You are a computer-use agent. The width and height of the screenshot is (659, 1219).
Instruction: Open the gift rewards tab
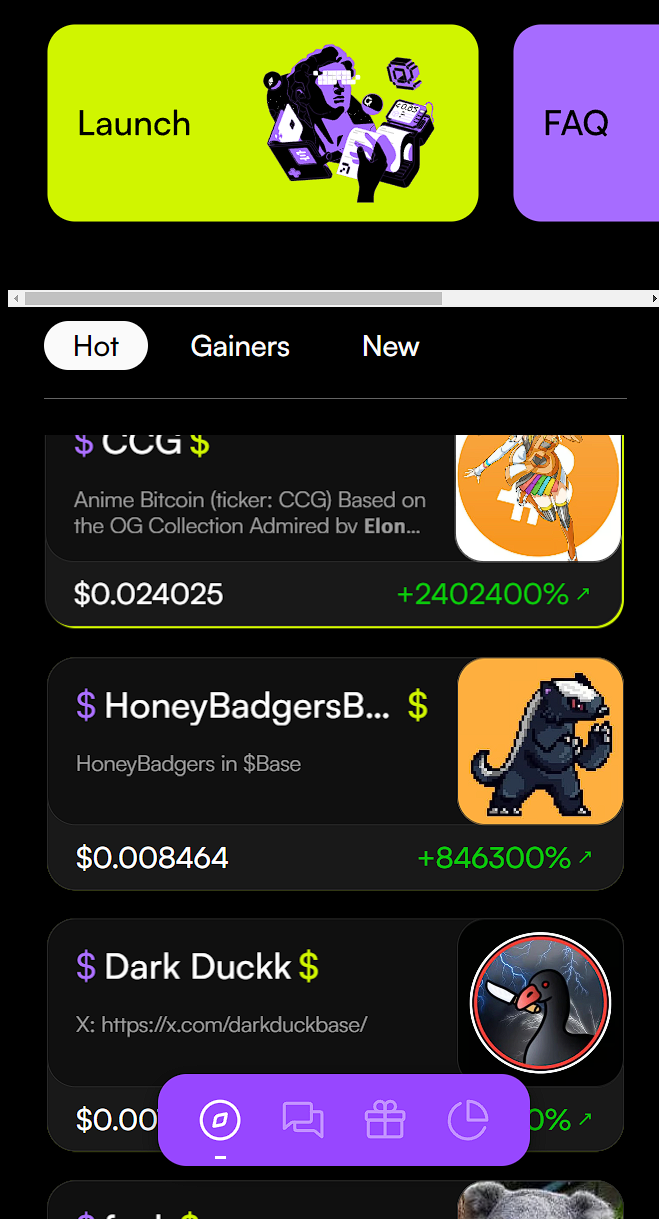(385, 1120)
